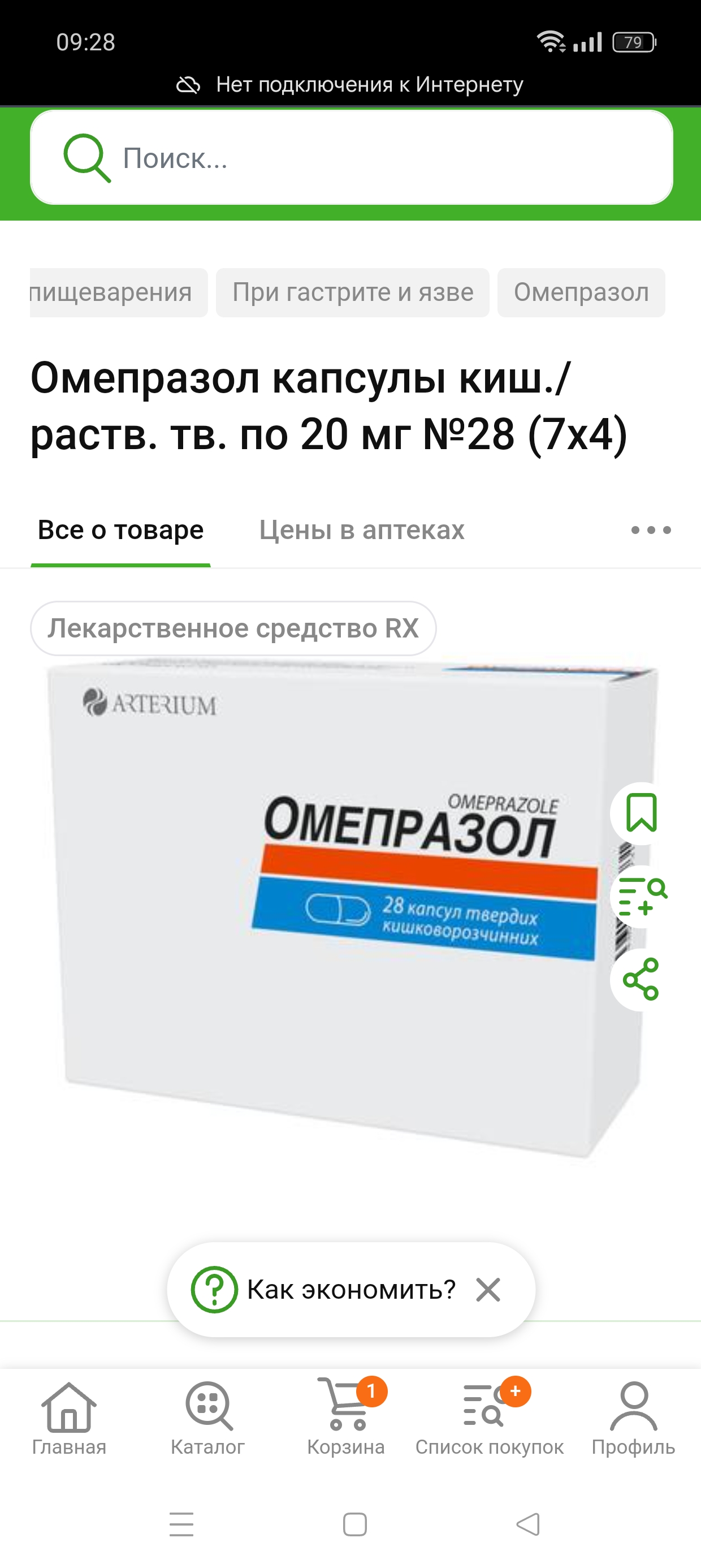
Task: Go to the 'пищеварения' breadcrumb chip
Action: coord(116,293)
